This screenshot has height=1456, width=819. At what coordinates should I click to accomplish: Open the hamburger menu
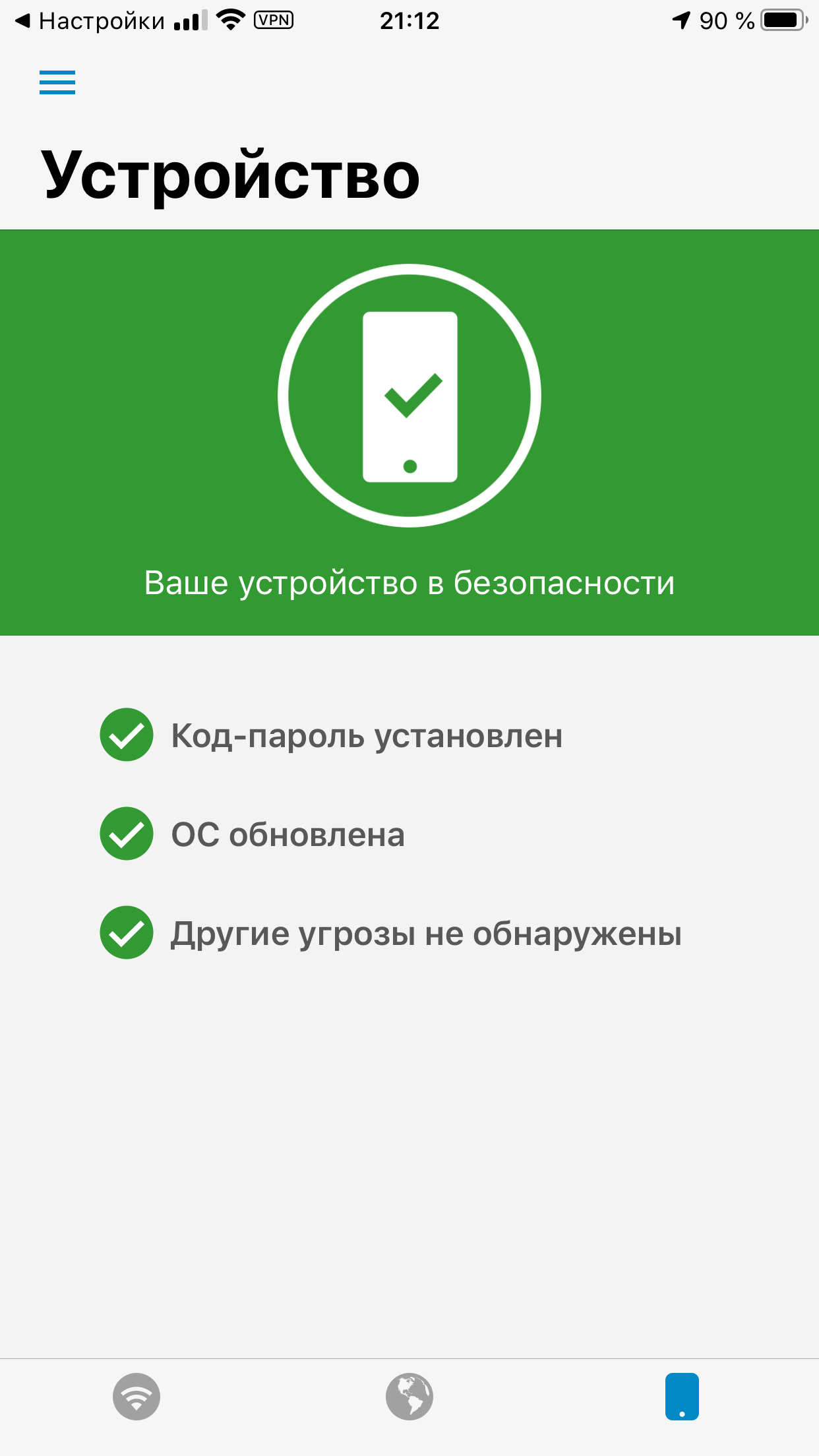click(x=57, y=82)
